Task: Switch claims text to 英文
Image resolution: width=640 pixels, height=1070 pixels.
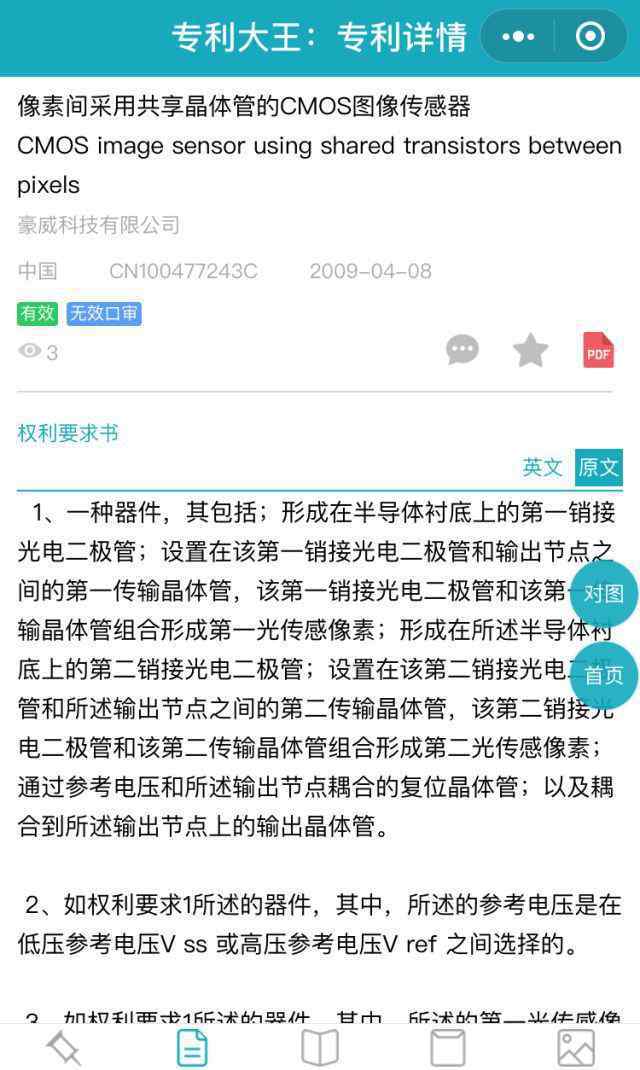Action: click(x=542, y=467)
